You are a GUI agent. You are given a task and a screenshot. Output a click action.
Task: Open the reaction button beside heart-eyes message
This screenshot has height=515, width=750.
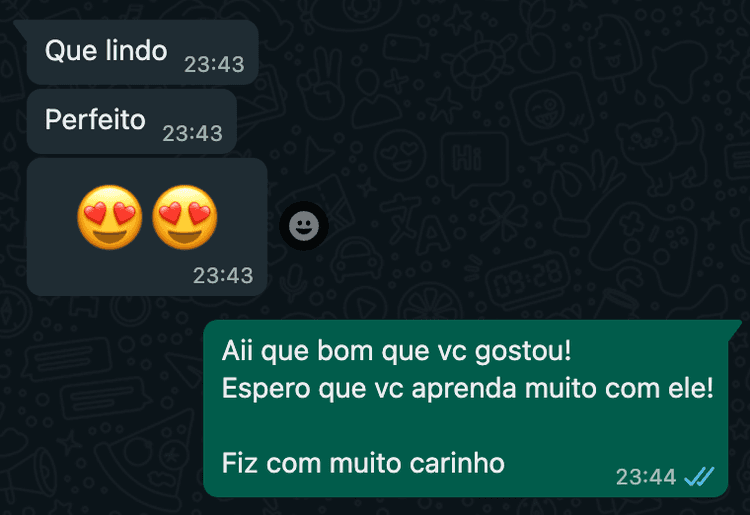pos(303,227)
